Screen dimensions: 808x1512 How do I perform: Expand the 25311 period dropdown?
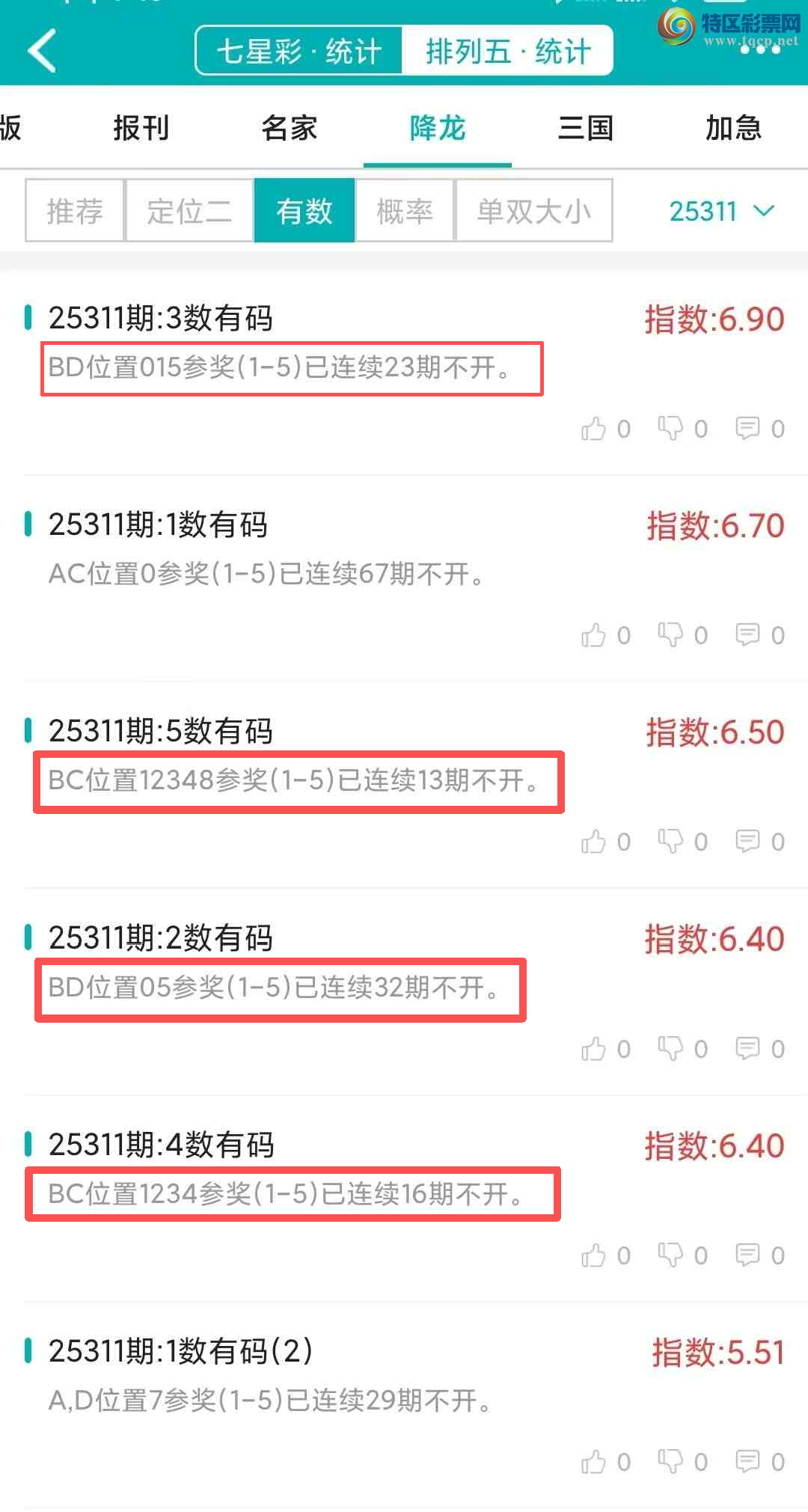click(x=720, y=211)
